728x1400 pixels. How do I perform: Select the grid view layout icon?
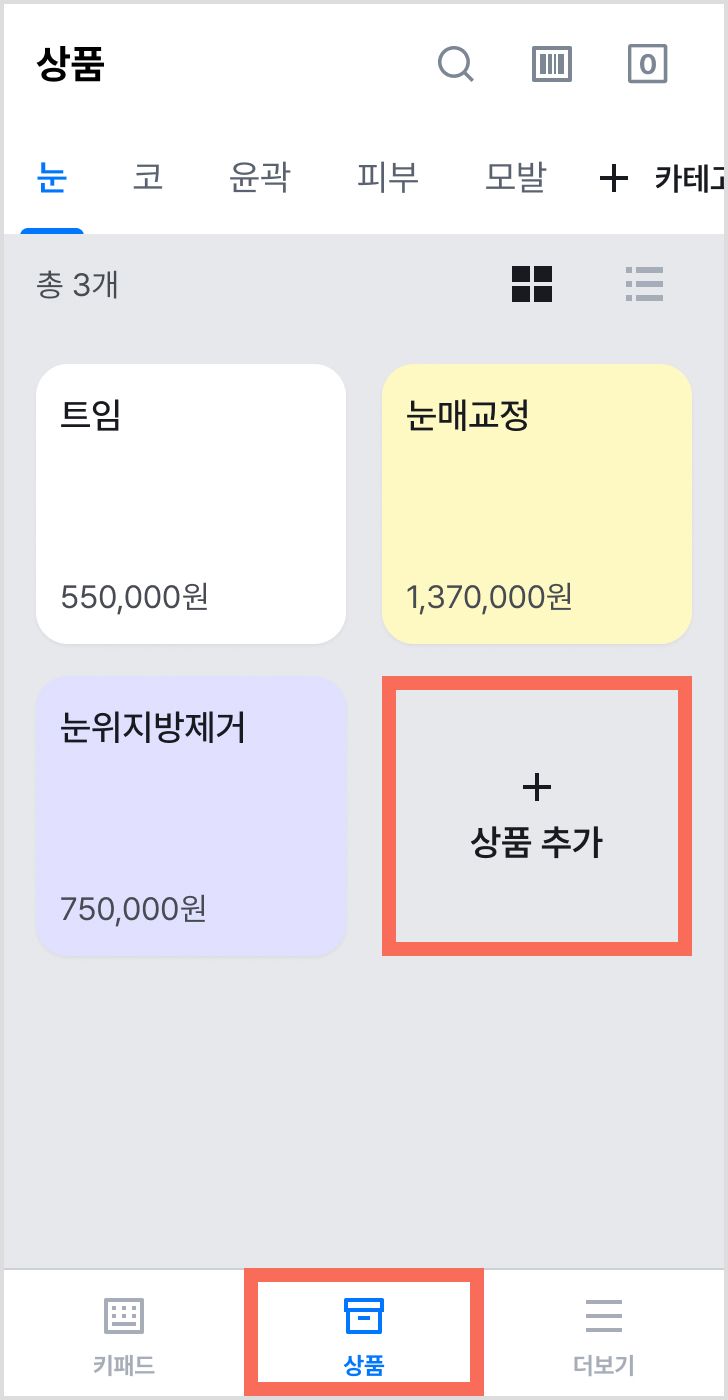pyautogui.click(x=532, y=284)
